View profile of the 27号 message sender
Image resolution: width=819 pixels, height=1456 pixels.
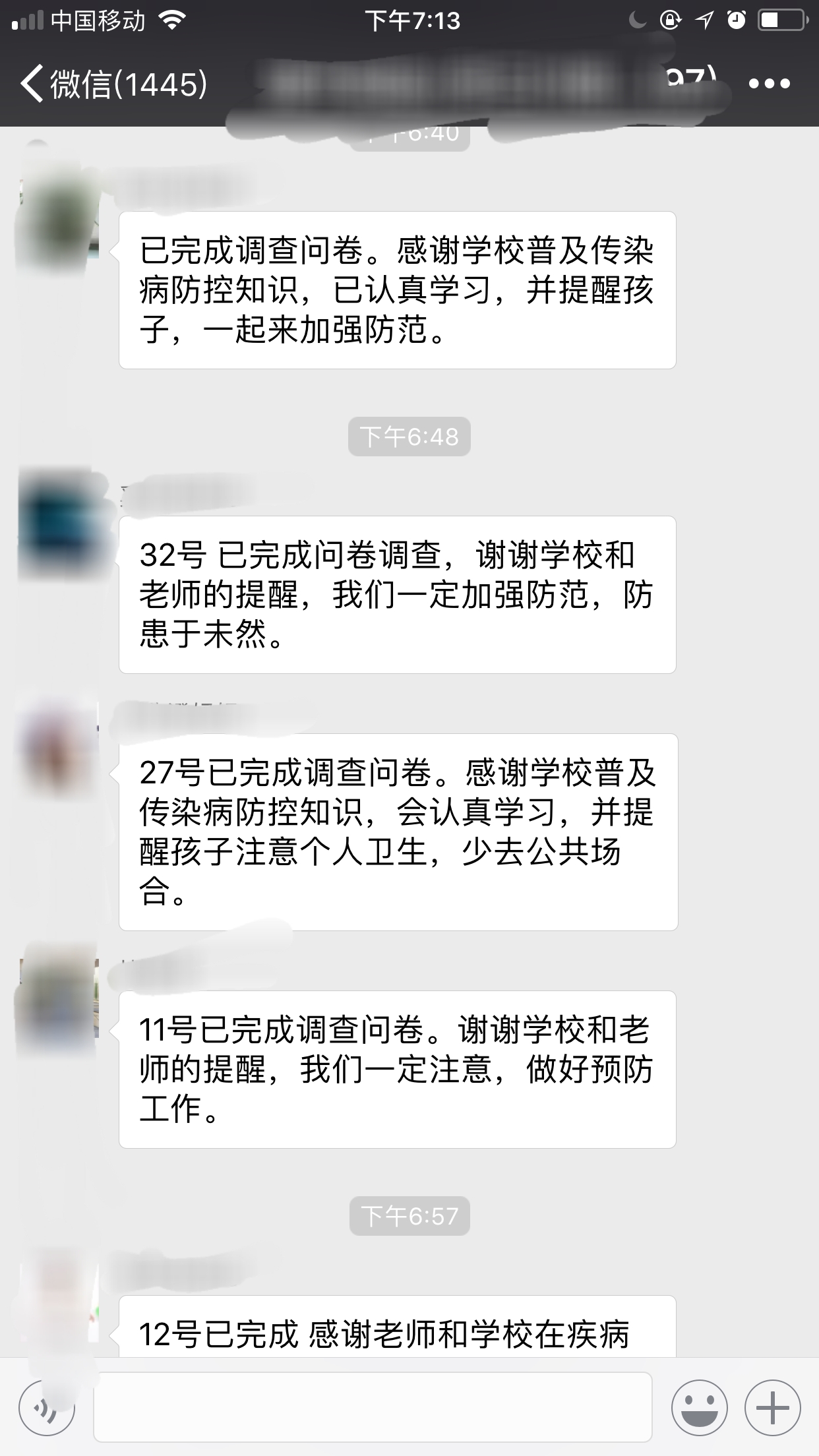coord(59,745)
